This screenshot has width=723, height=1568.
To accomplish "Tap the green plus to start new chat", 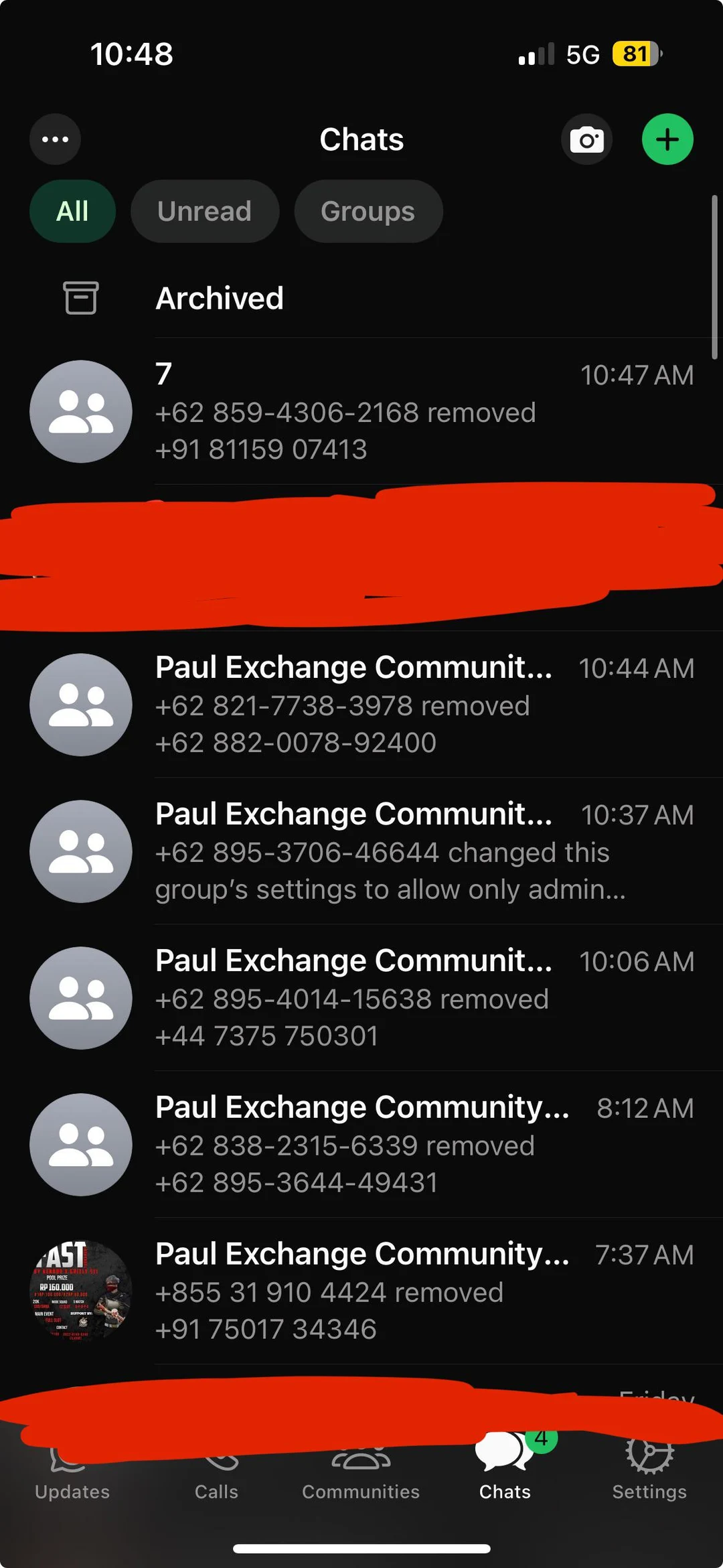I will [x=667, y=139].
